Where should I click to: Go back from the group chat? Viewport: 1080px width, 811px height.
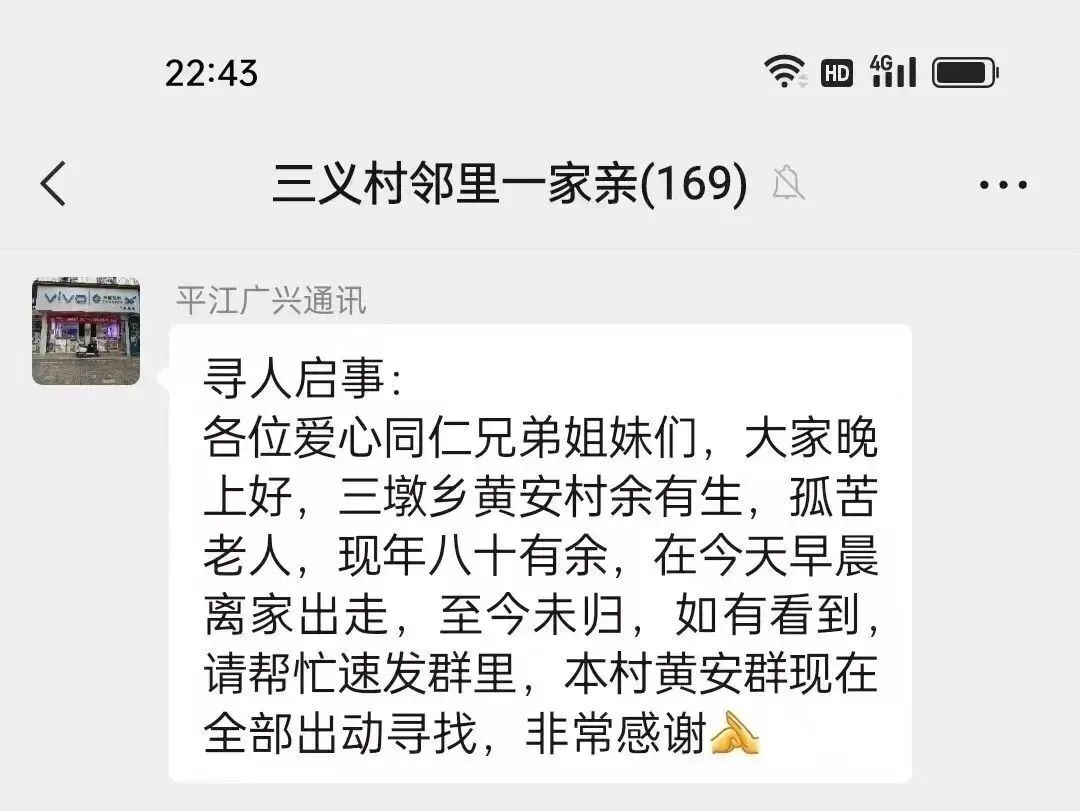pyautogui.click(x=54, y=185)
